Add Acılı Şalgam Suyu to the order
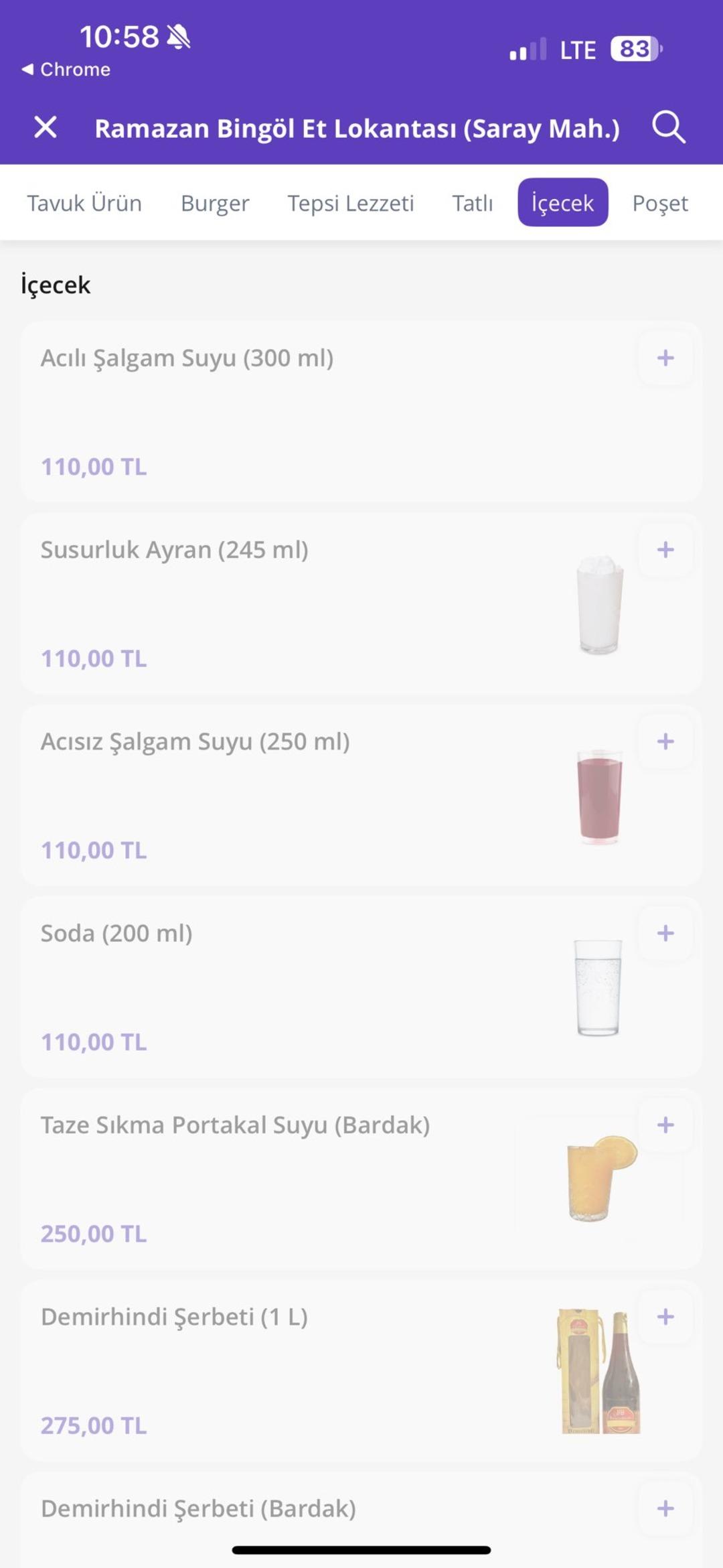This screenshot has width=723, height=1568. click(665, 358)
